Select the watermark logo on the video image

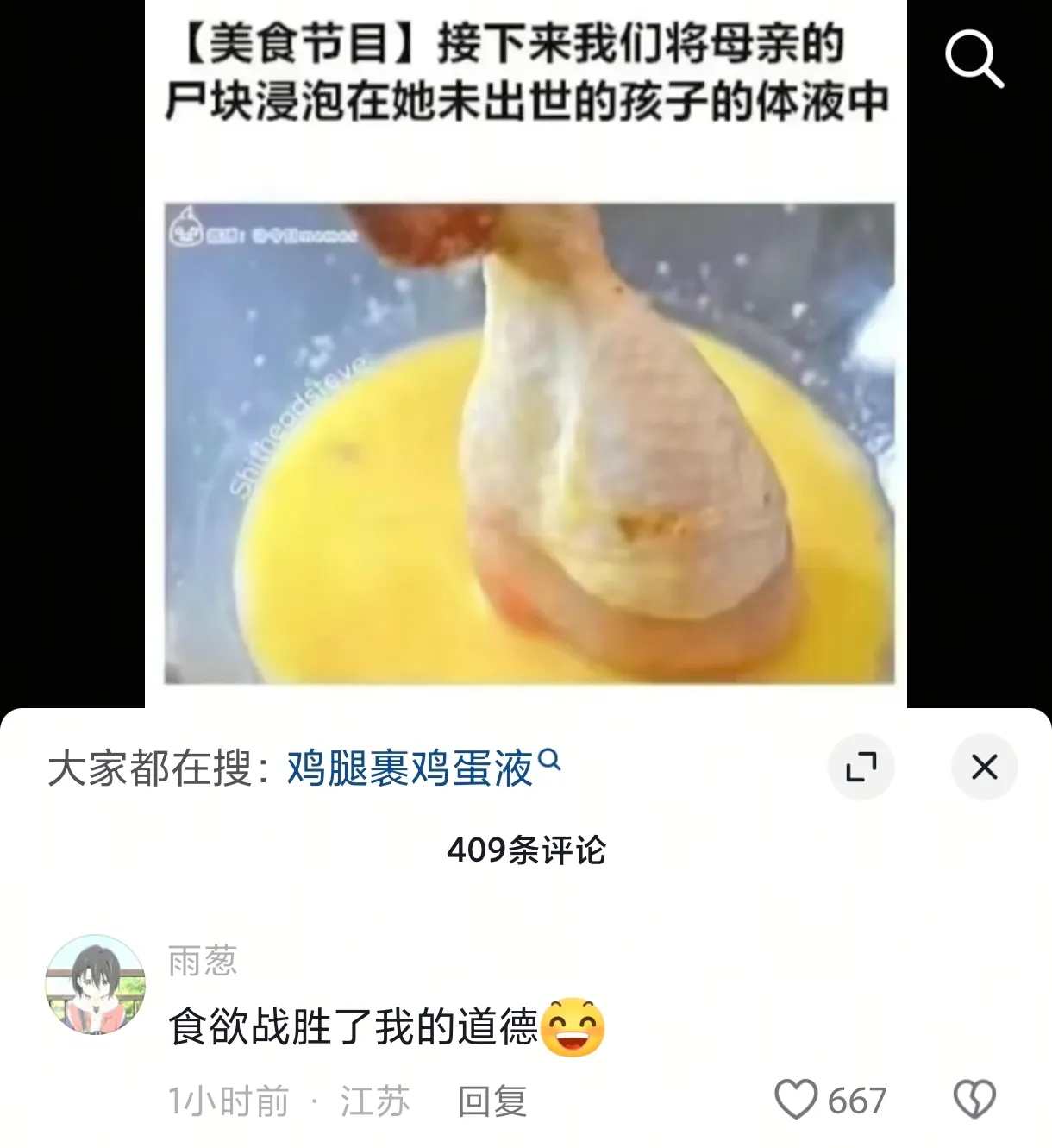pyautogui.click(x=187, y=229)
